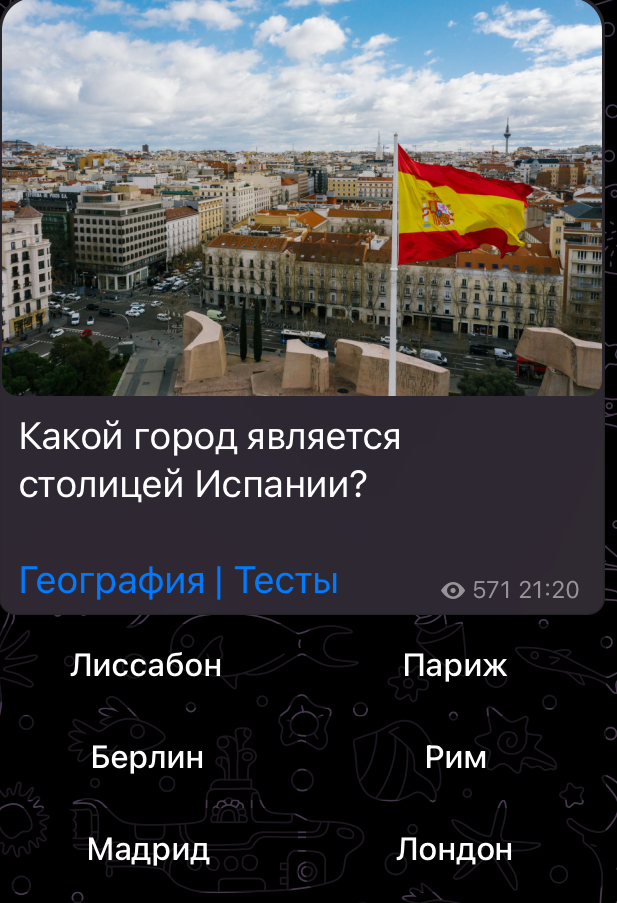
Task: Choose Лиссабон as the answer
Action: 146,665
